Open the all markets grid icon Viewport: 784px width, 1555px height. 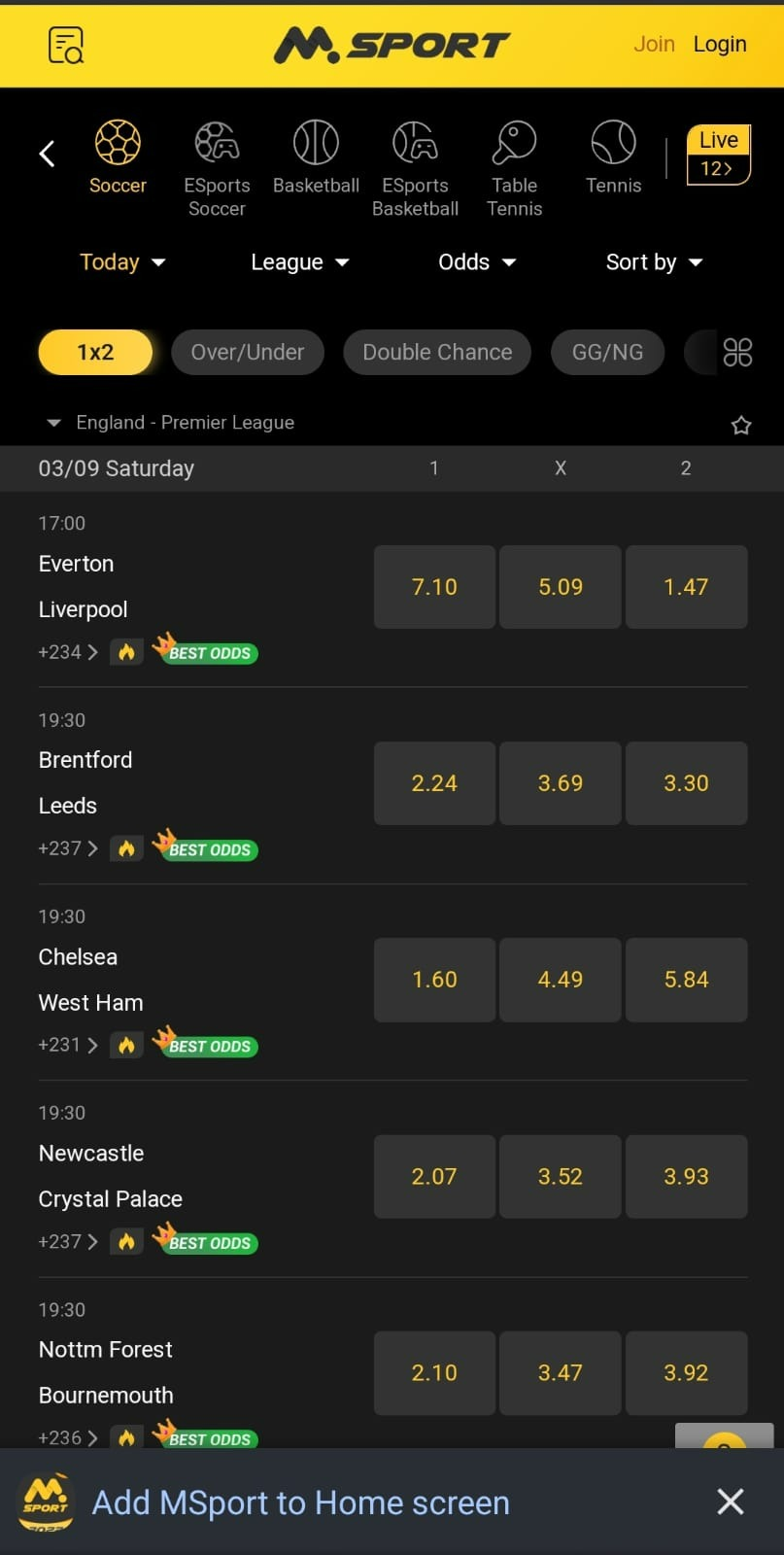pyautogui.click(x=737, y=352)
